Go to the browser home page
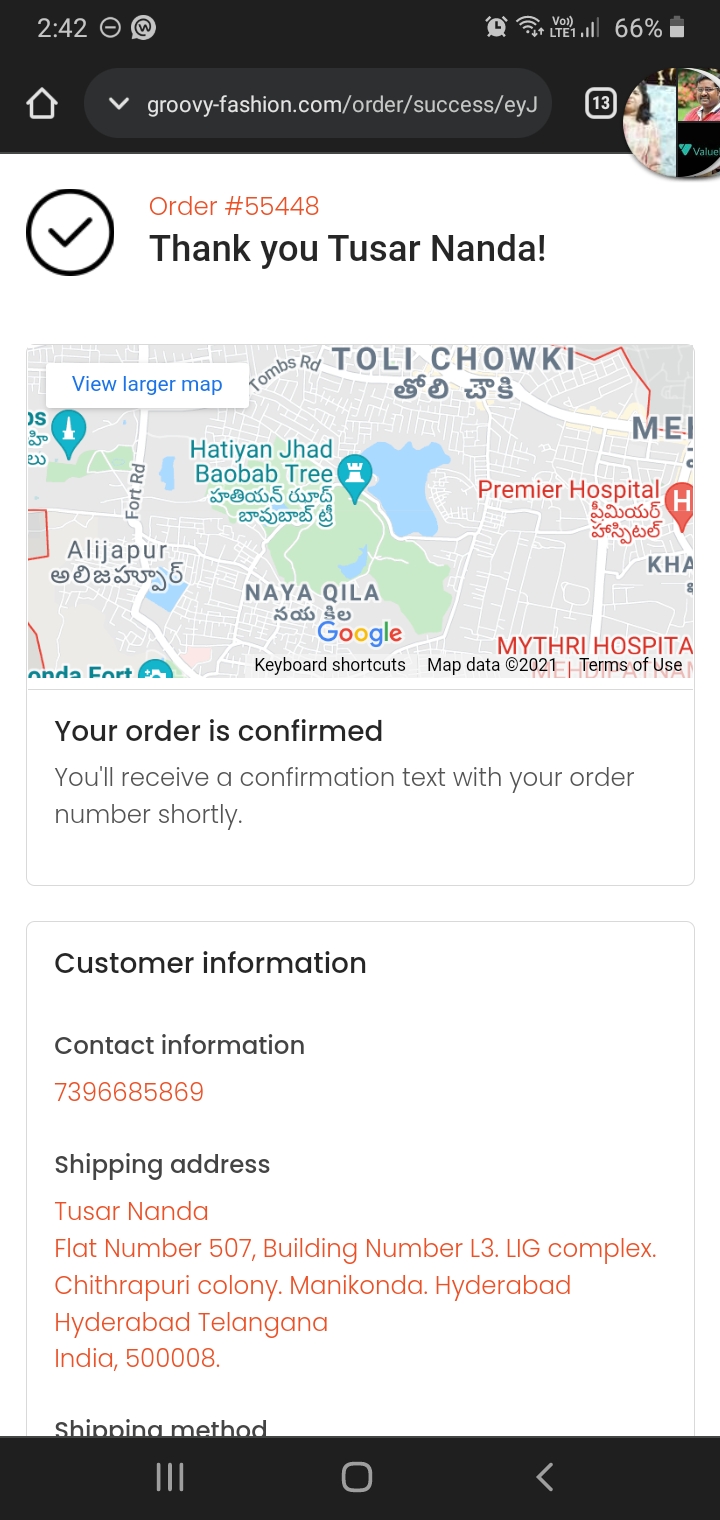Image resolution: width=720 pixels, height=1520 pixels. point(42,104)
